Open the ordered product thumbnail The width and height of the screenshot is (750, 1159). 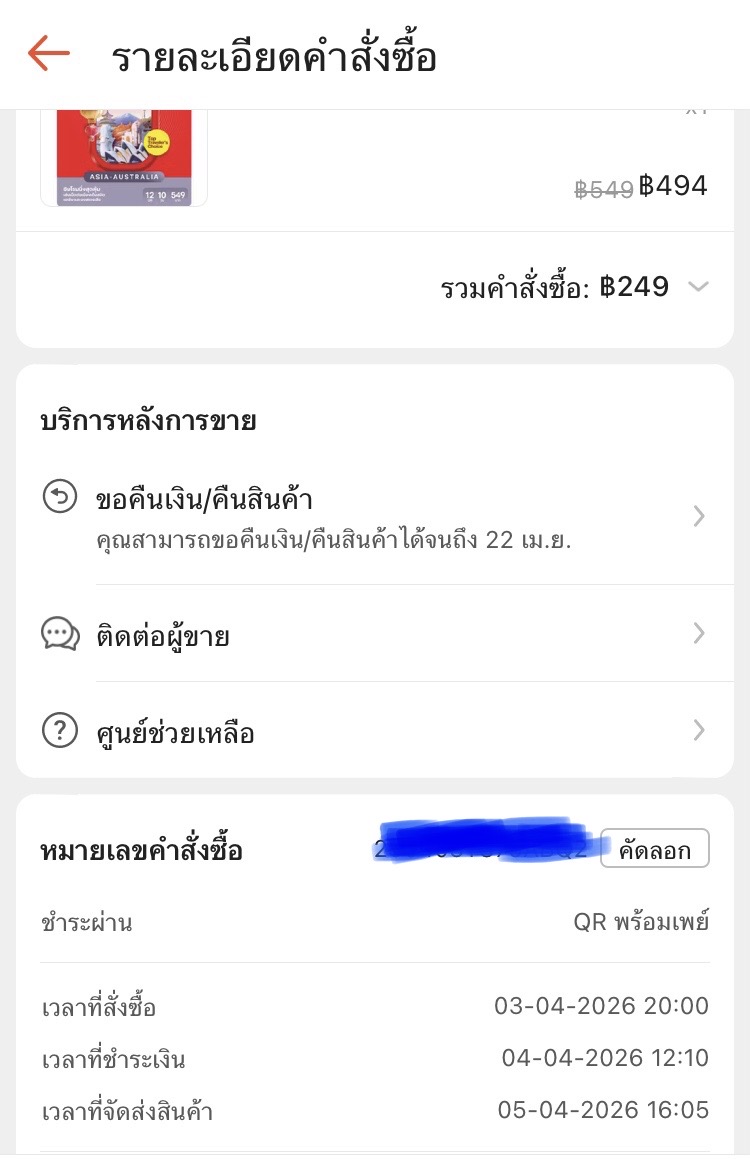(x=124, y=158)
